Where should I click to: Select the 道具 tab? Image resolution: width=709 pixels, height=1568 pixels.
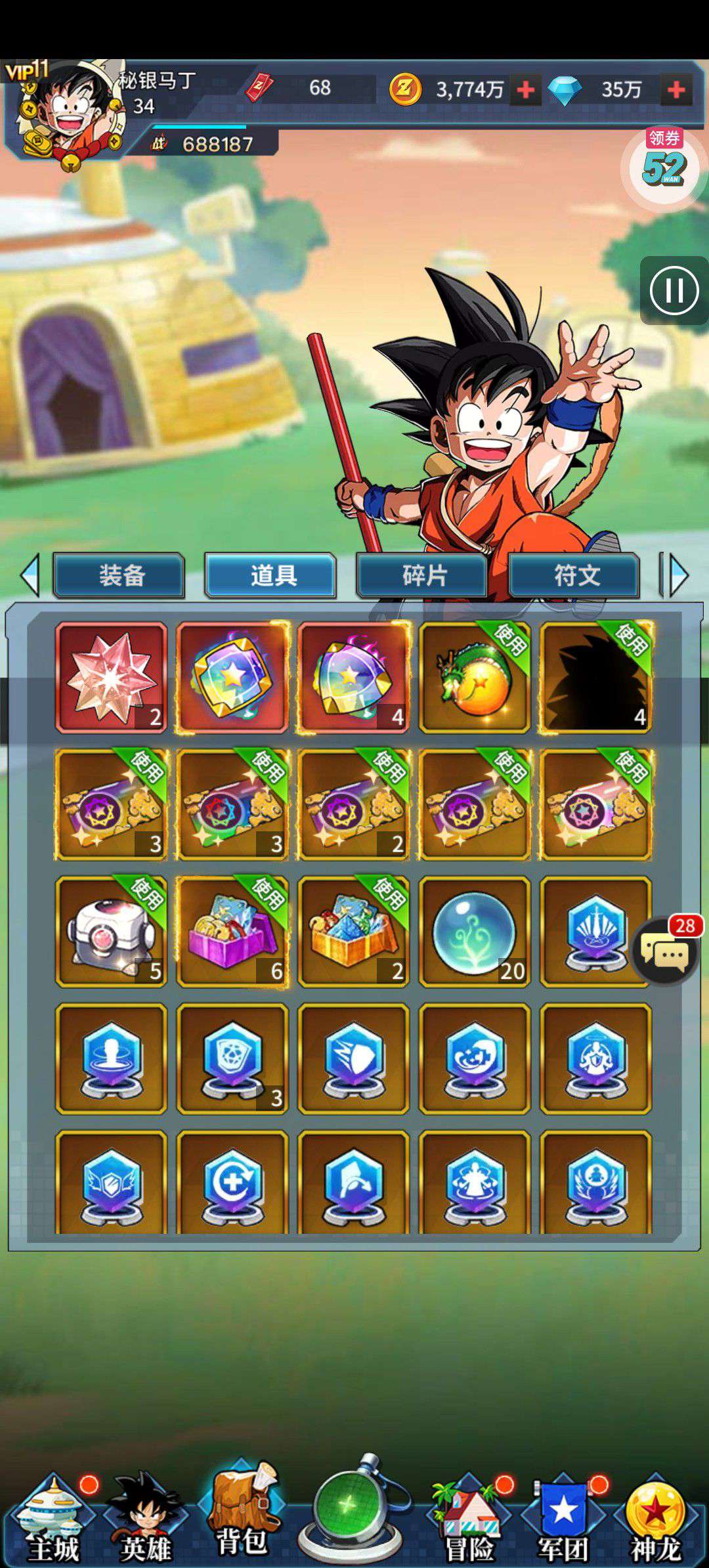270,576
